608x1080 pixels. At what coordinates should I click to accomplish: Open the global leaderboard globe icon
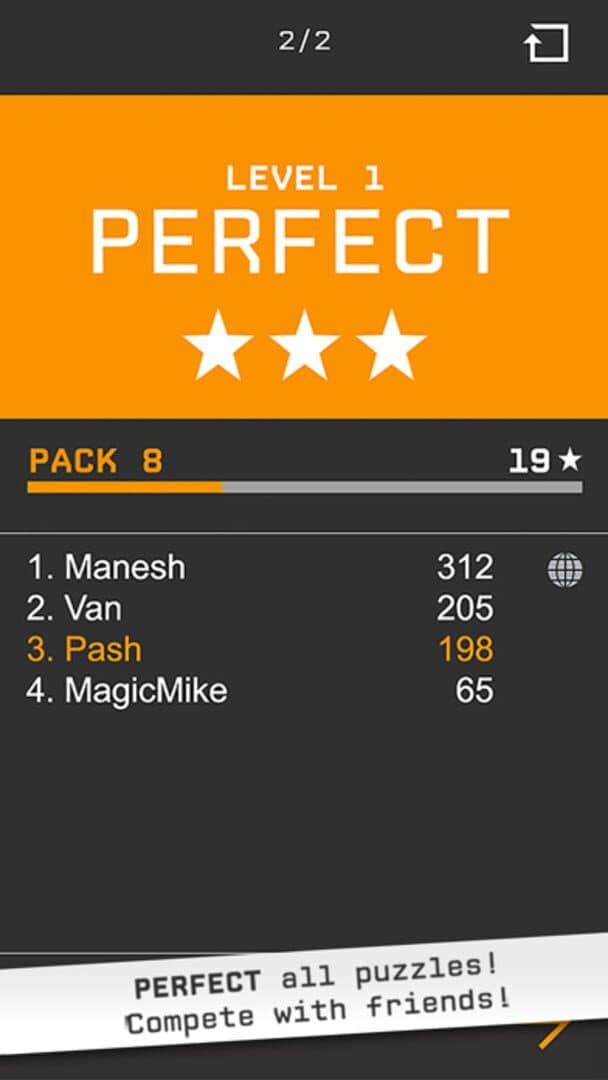coord(565,570)
